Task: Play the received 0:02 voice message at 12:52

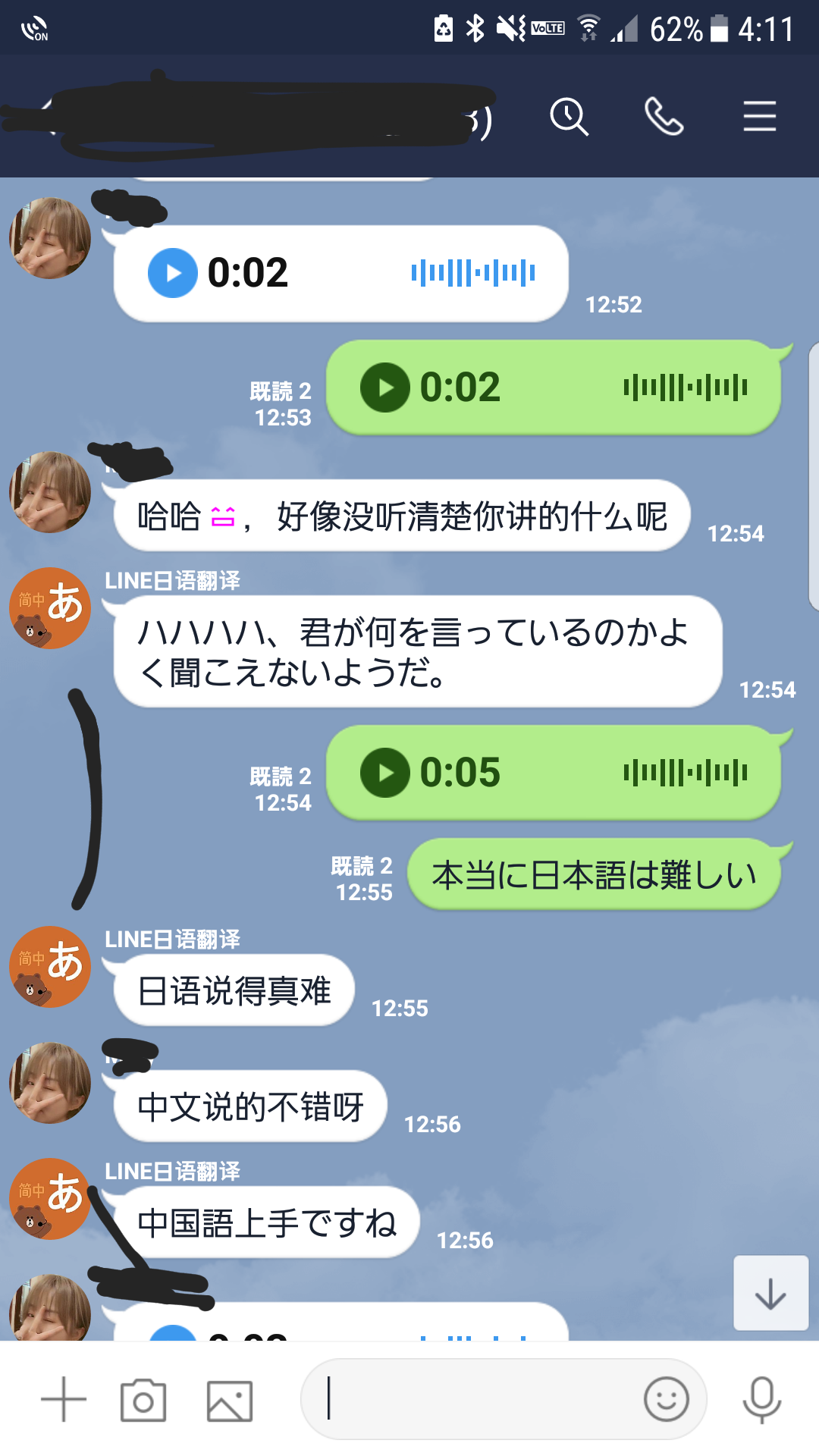Action: pyautogui.click(x=172, y=273)
